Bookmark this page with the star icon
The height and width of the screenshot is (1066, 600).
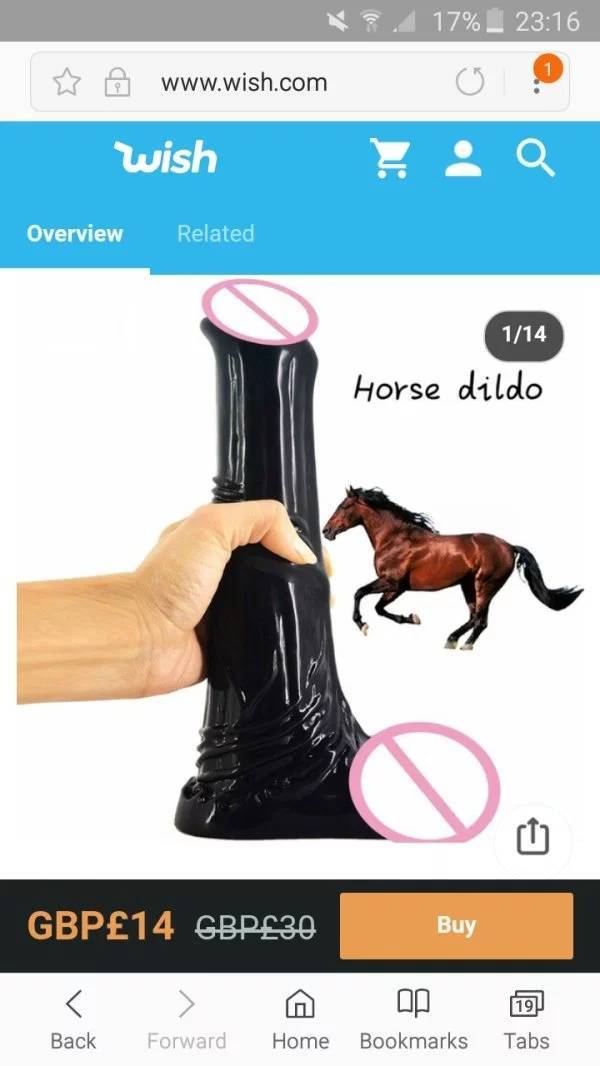67,83
